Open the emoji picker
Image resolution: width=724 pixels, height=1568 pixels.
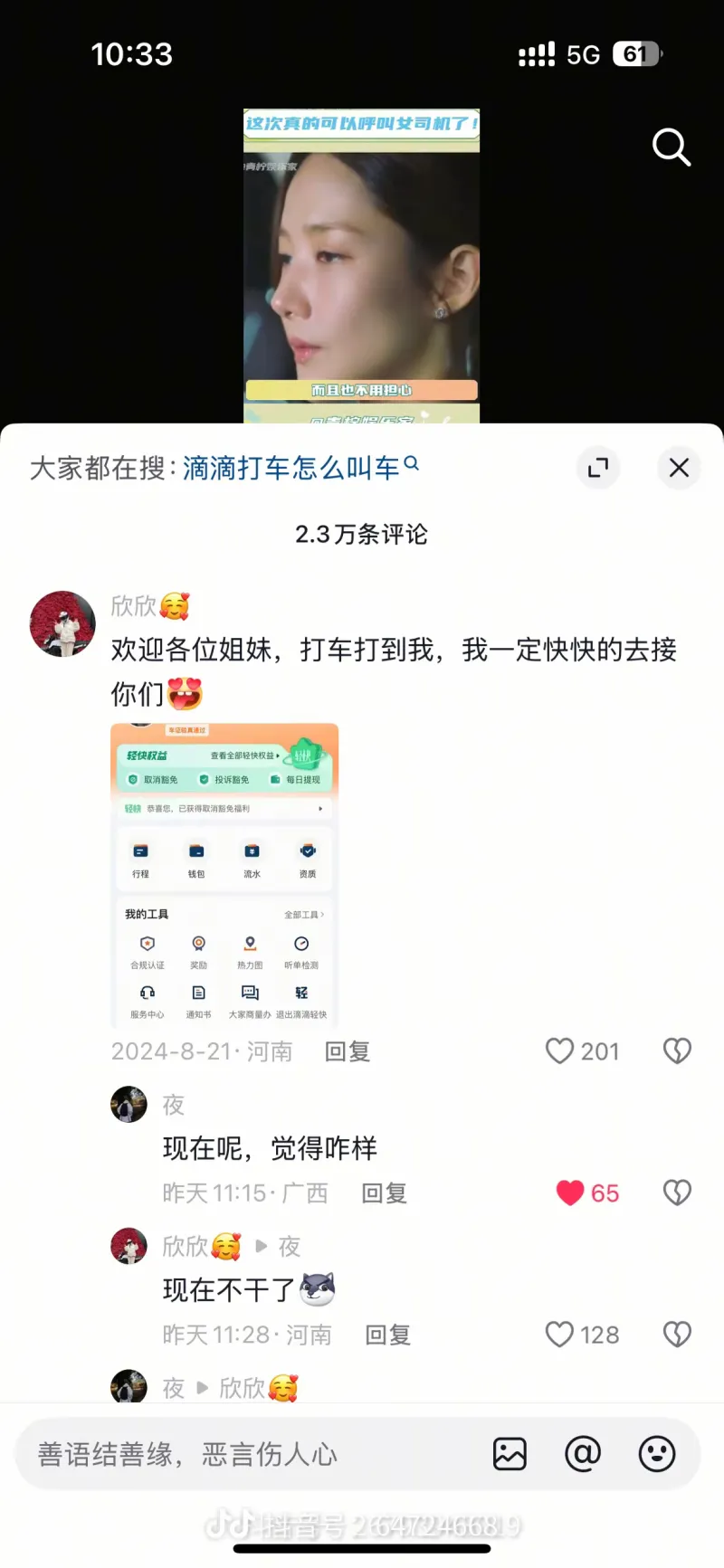pyautogui.click(x=656, y=1454)
